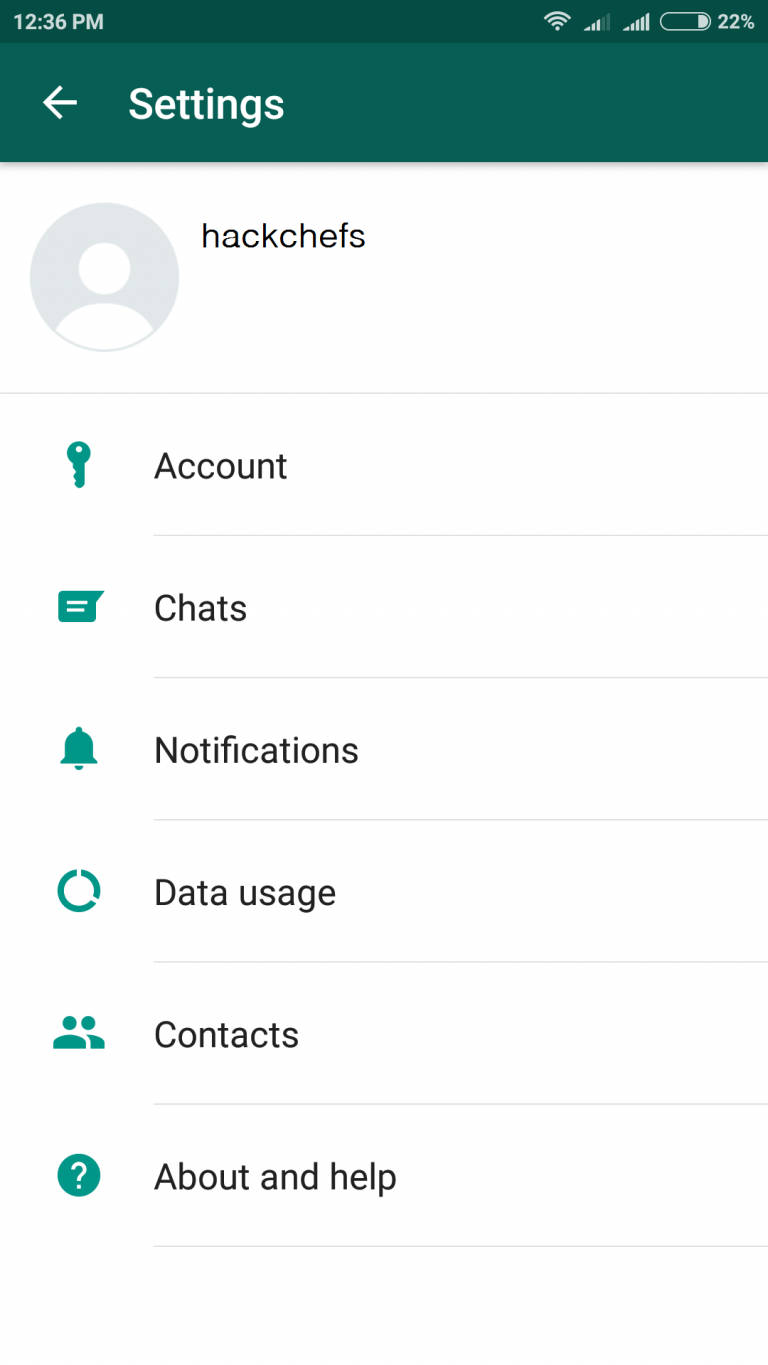Open Data usage settings
Image resolution: width=768 pixels, height=1365 pixels.
384,891
